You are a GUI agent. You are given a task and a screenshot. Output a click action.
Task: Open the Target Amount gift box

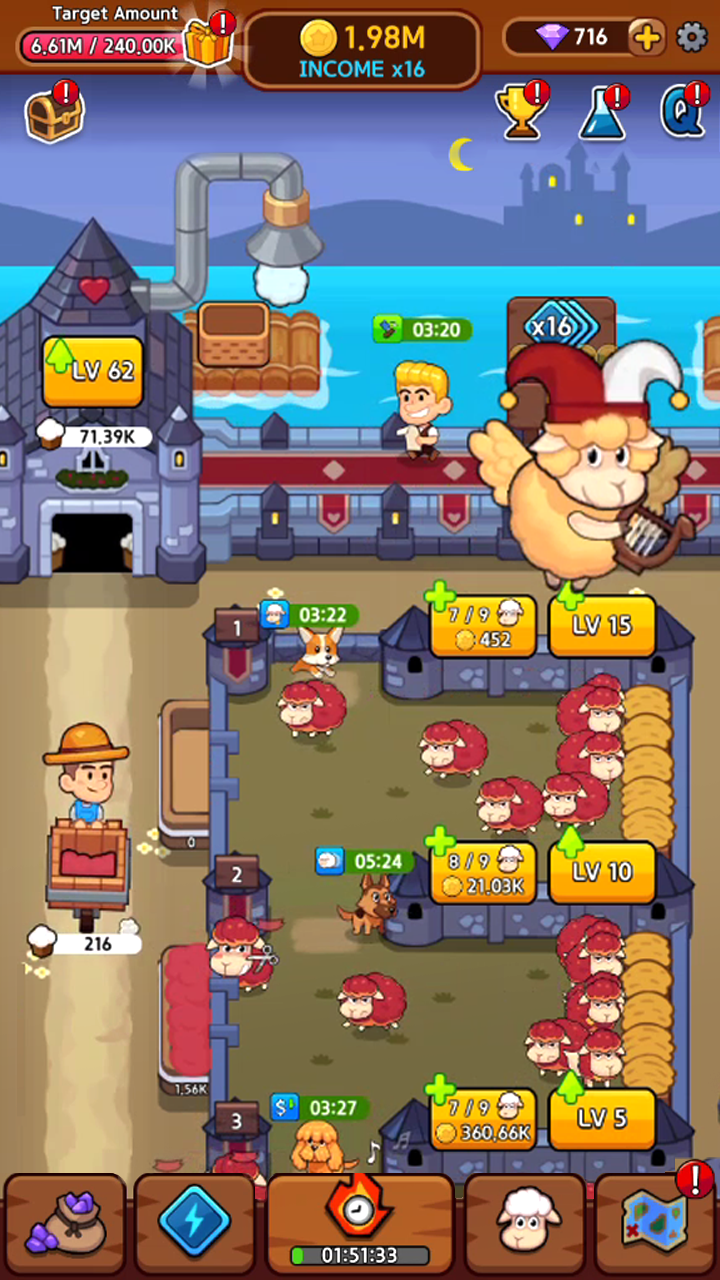coord(208,40)
